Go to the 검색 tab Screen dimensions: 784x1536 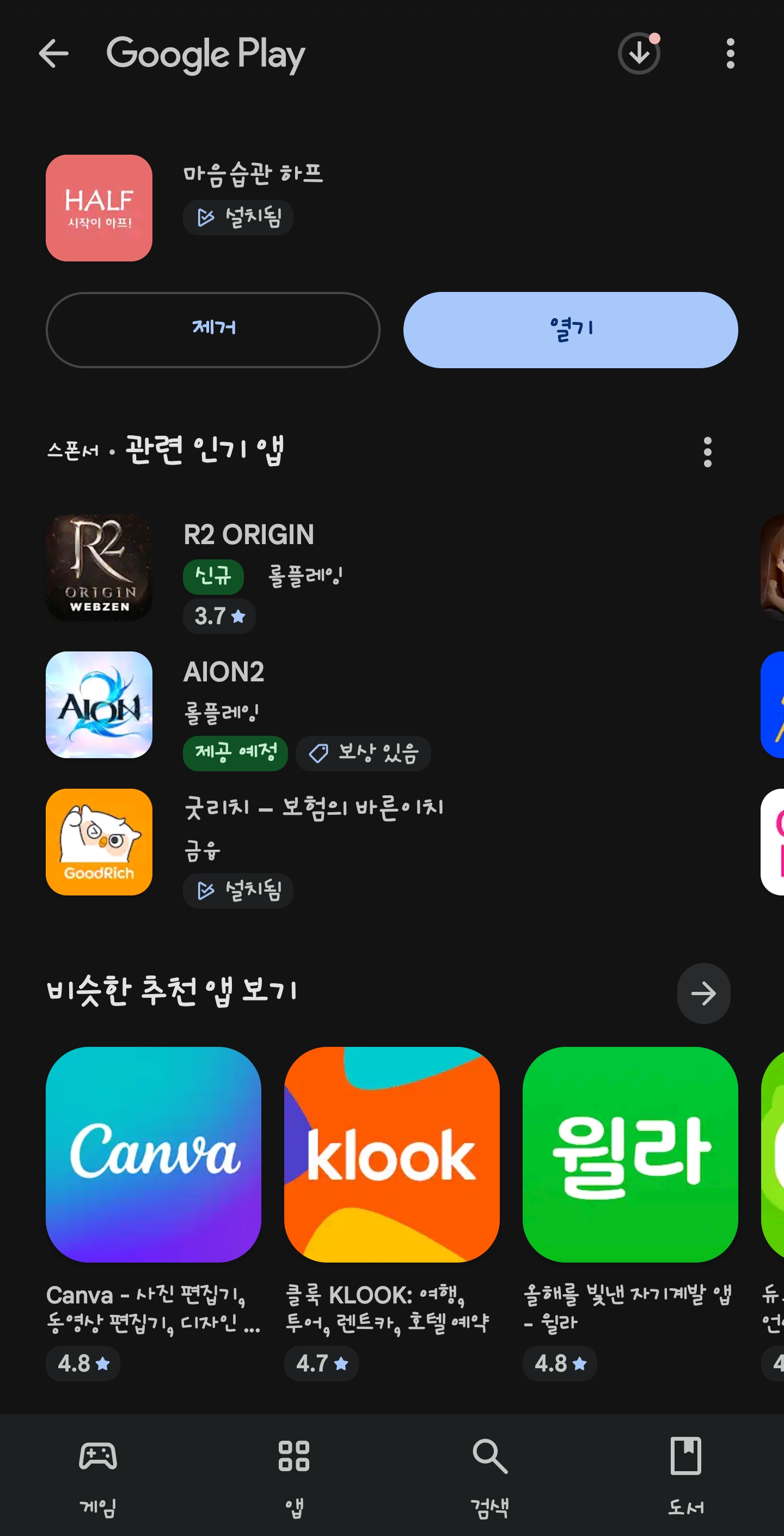click(490, 1474)
